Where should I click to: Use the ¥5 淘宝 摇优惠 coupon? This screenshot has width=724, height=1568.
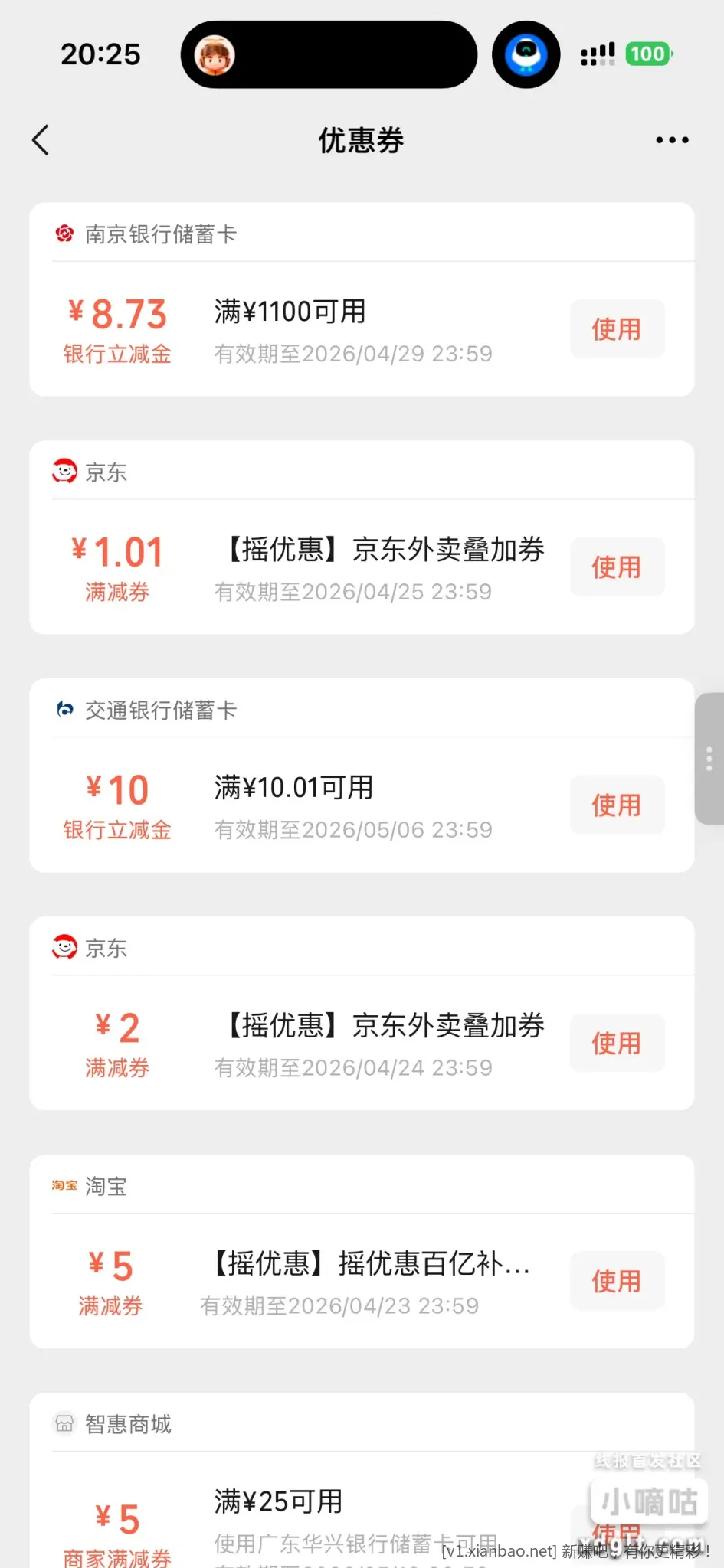[x=617, y=1281]
